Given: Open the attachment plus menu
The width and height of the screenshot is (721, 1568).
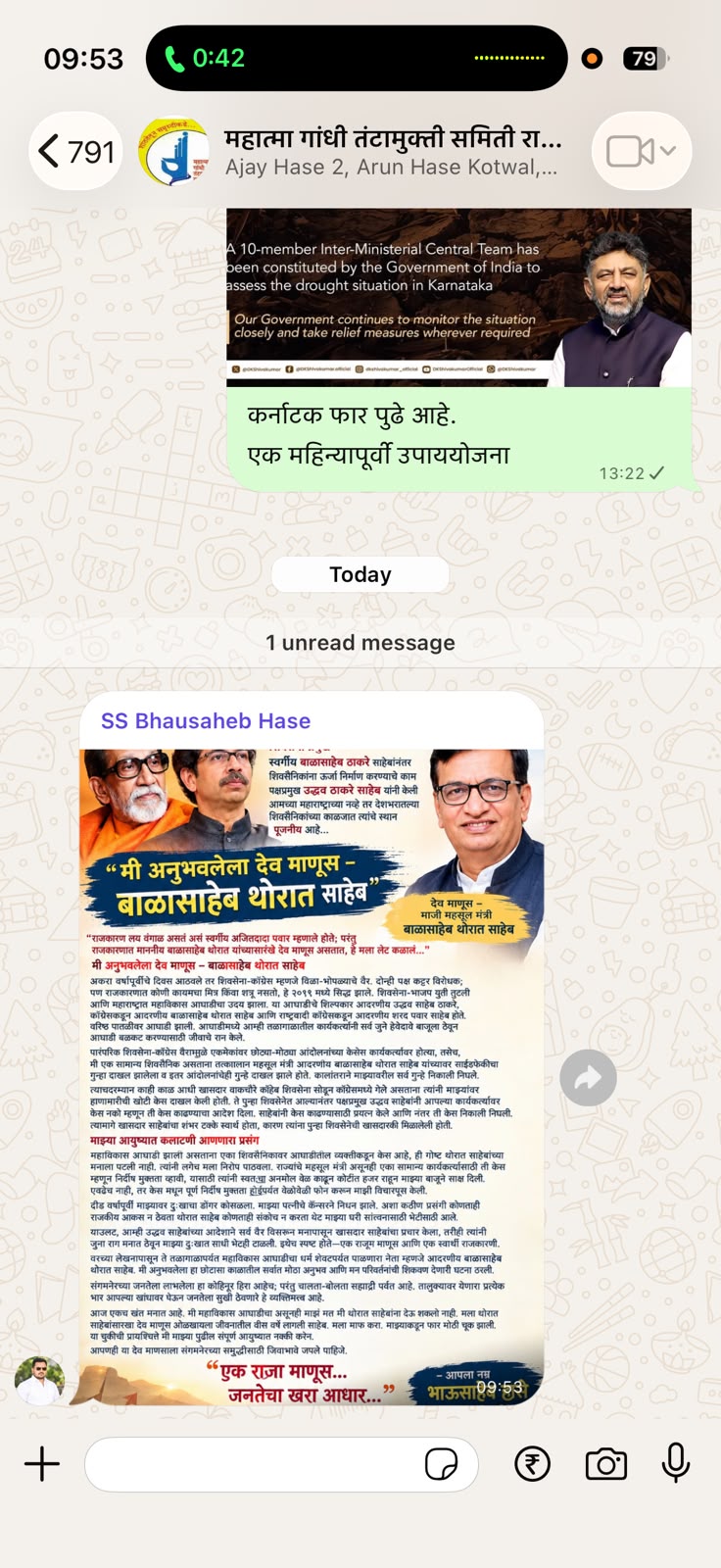Looking at the screenshot, I should [x=42, y=1465].
